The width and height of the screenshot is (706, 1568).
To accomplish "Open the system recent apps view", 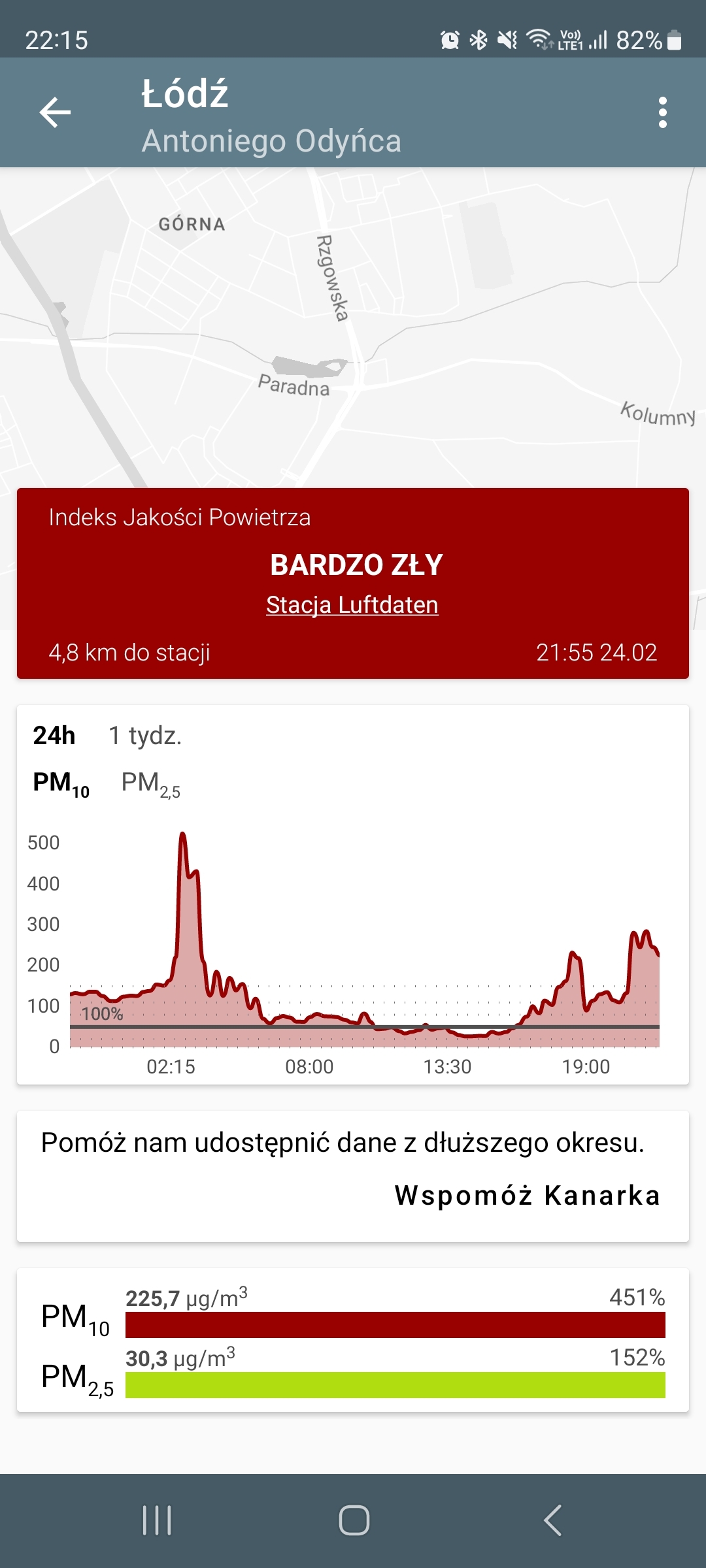I will click(157, 1520).
